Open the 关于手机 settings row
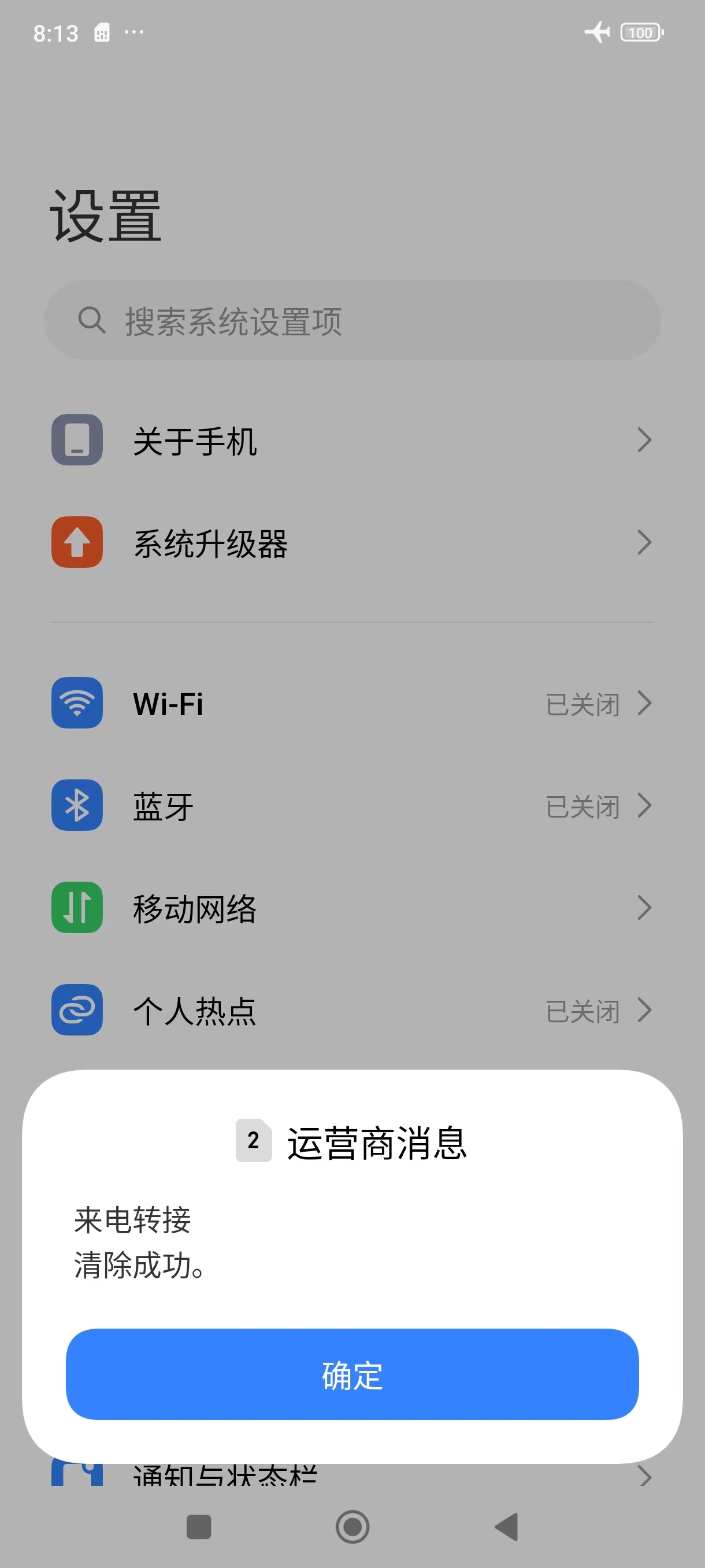 [352, 440]
